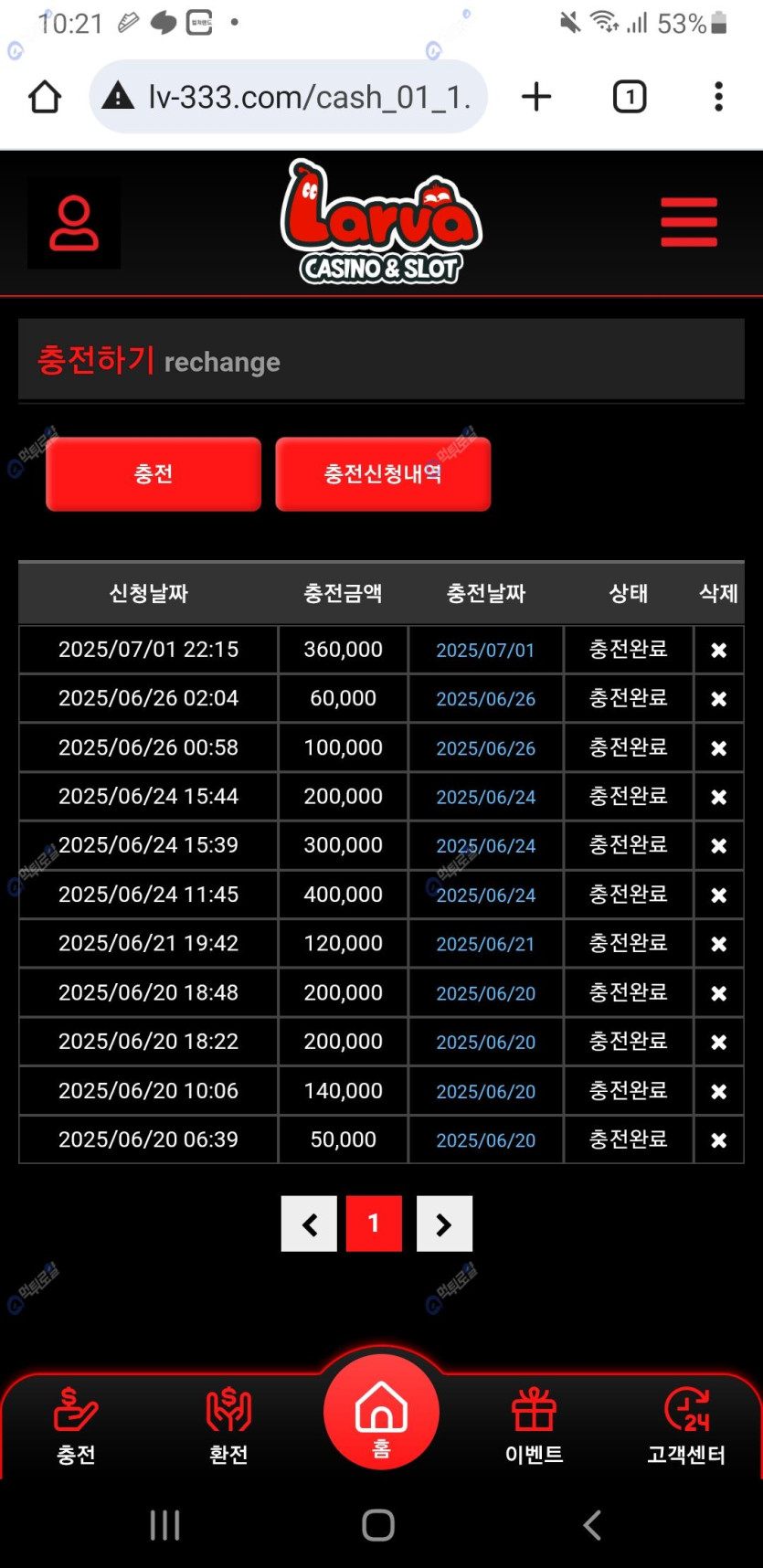Open the 이벤트 tab
763x1568 pixels.
pos(534,1425)
